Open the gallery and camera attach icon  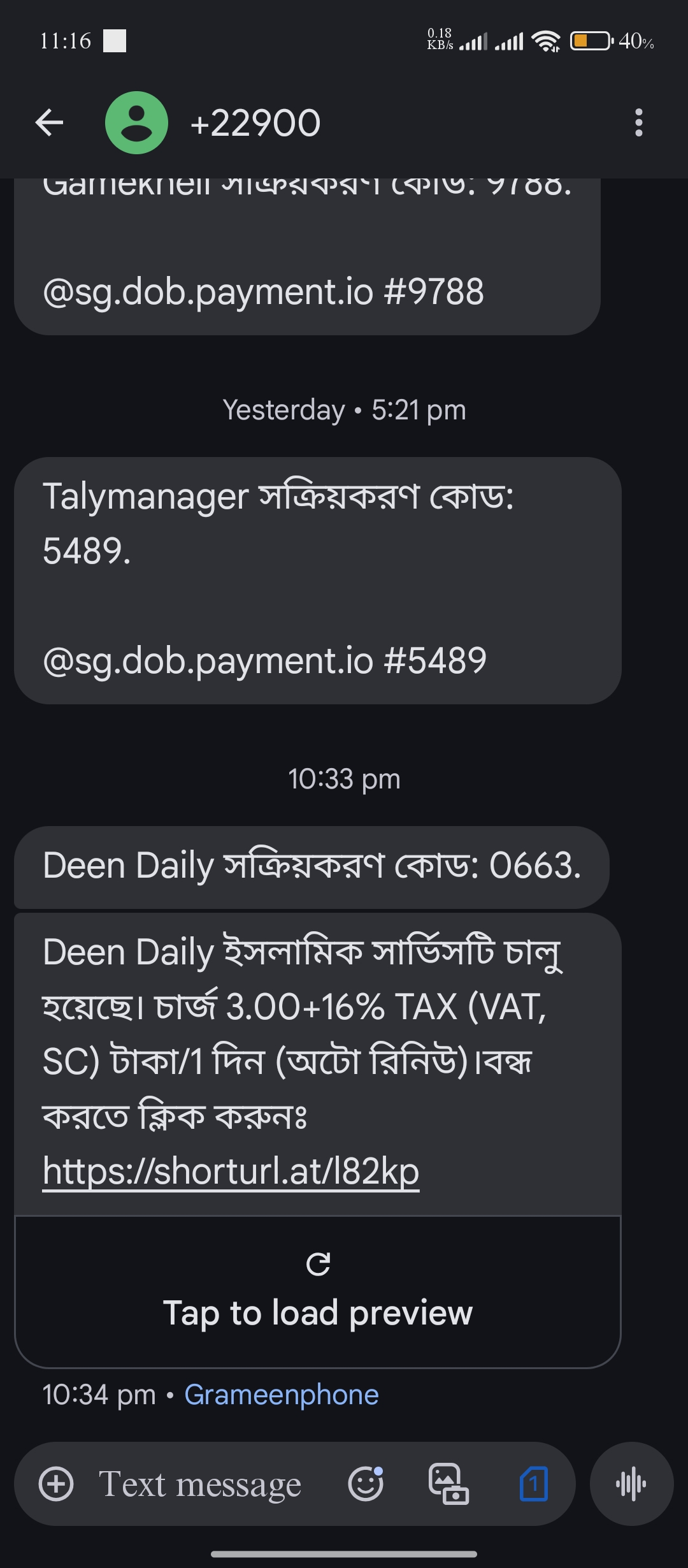[448, 1483]
